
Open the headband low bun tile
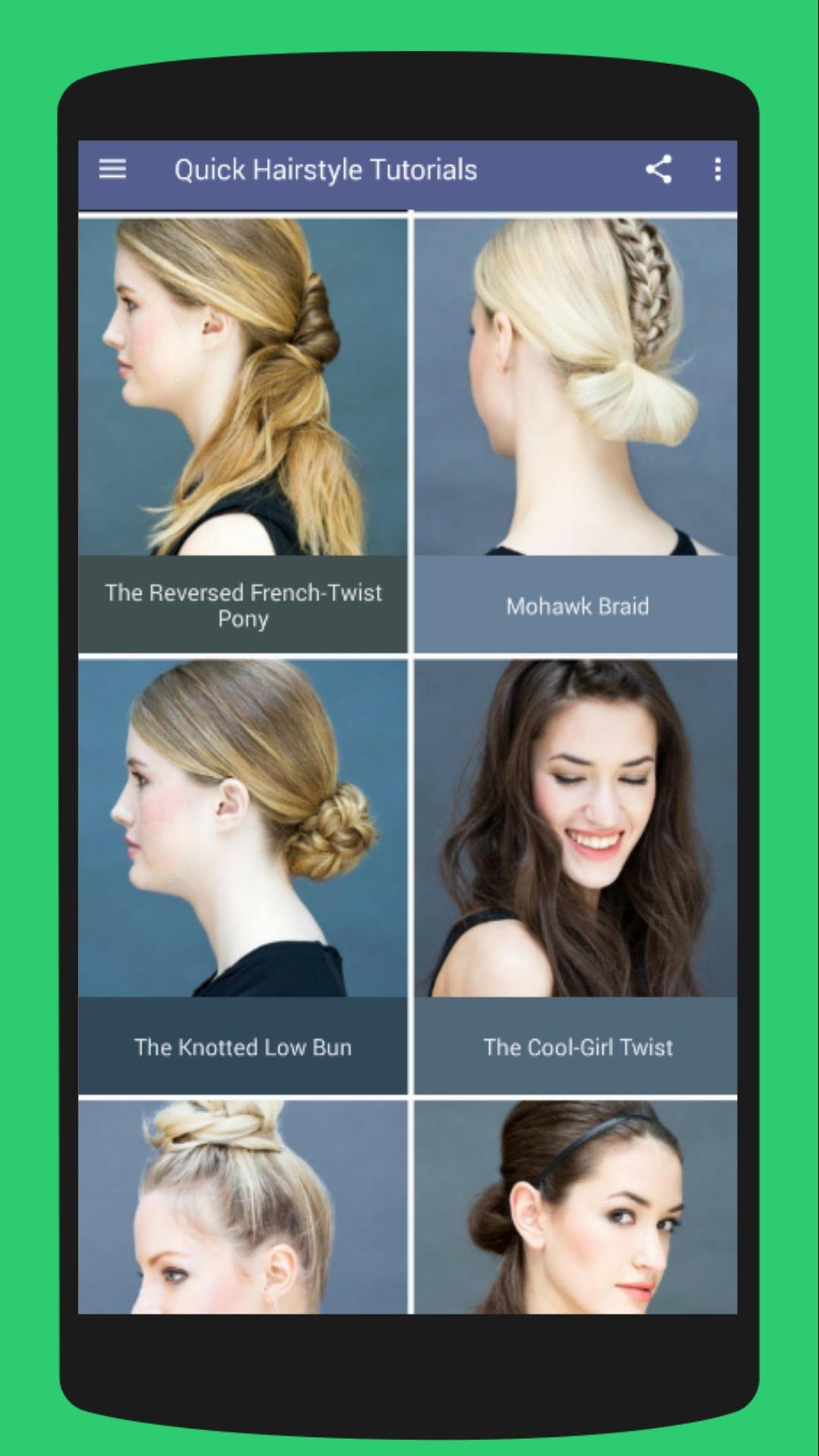[576, 1207]
